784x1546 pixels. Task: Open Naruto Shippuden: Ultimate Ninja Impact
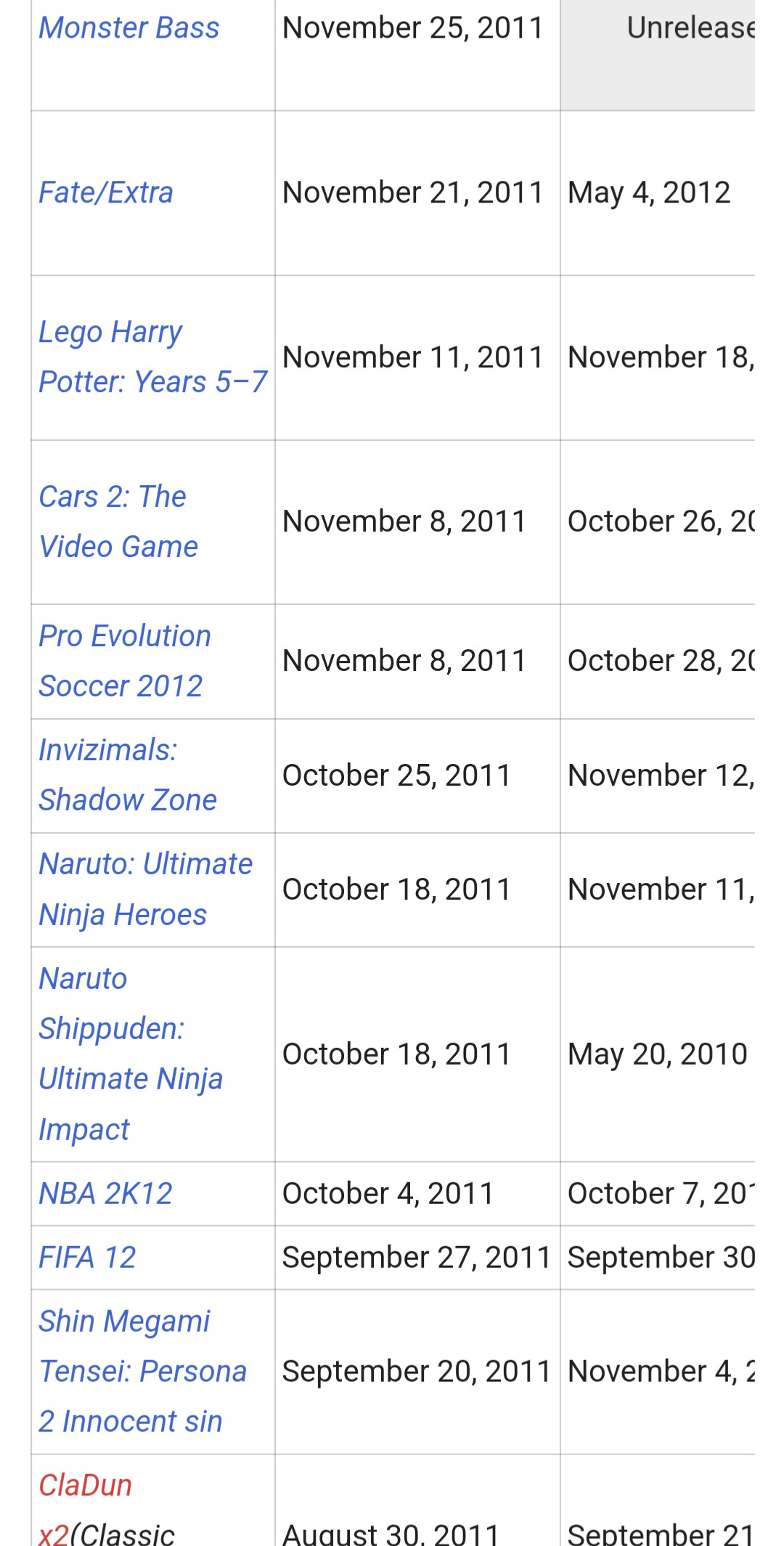(131, 1054)
